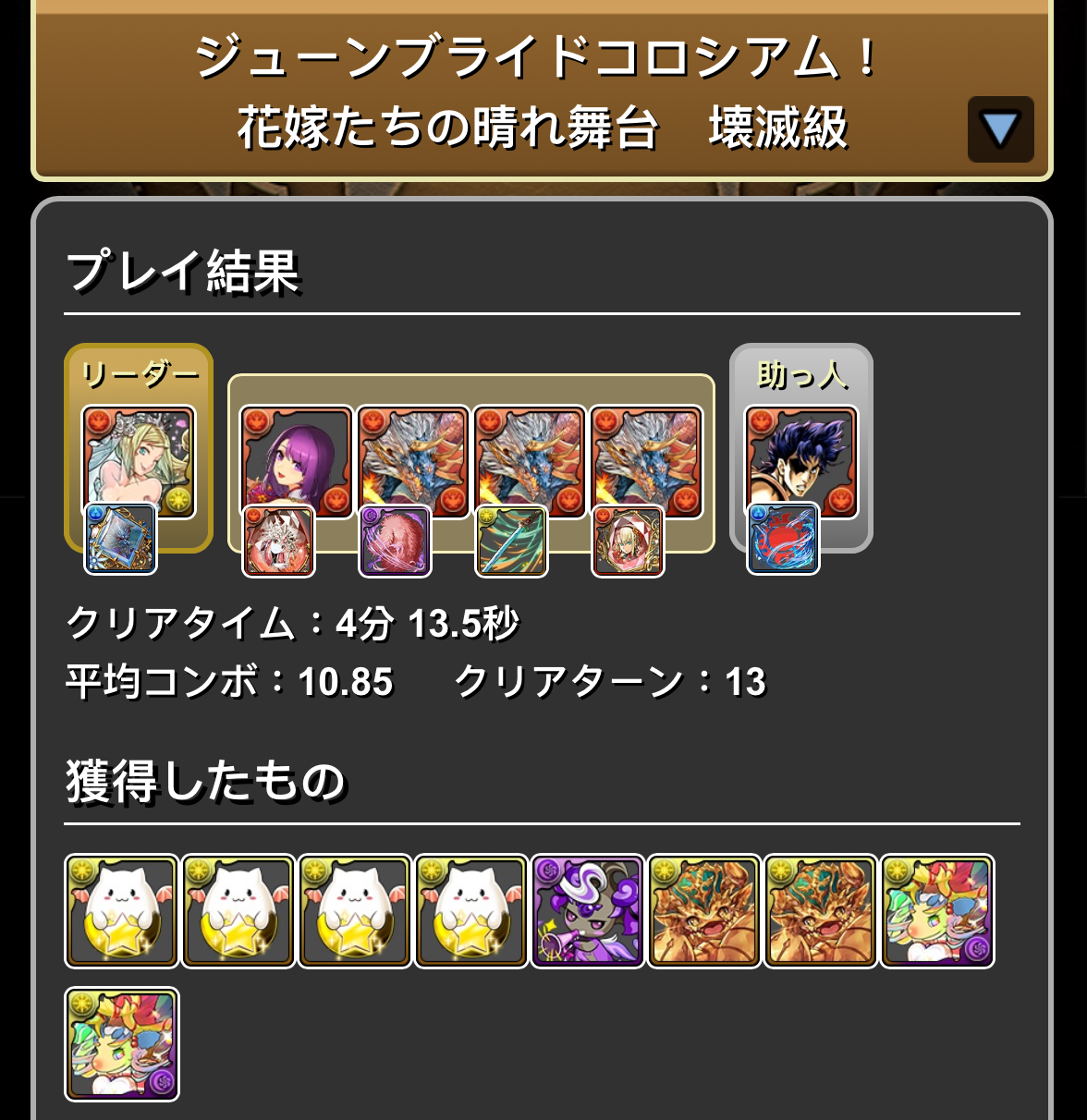Open the helper's blue assist icon

tap(783, 540)
